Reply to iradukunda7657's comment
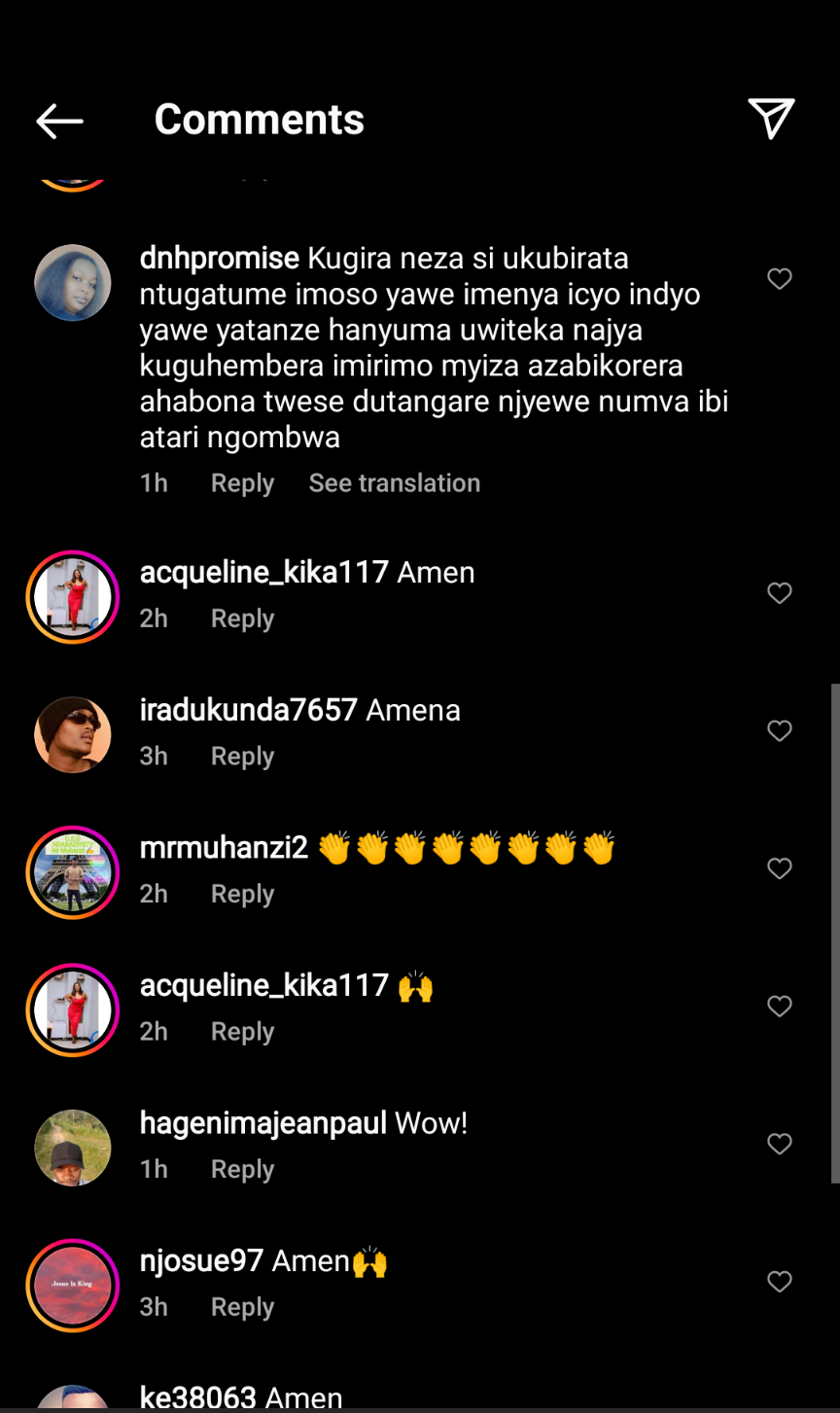The width and height of the screenshot is (840, 1413). pos(242,757)
